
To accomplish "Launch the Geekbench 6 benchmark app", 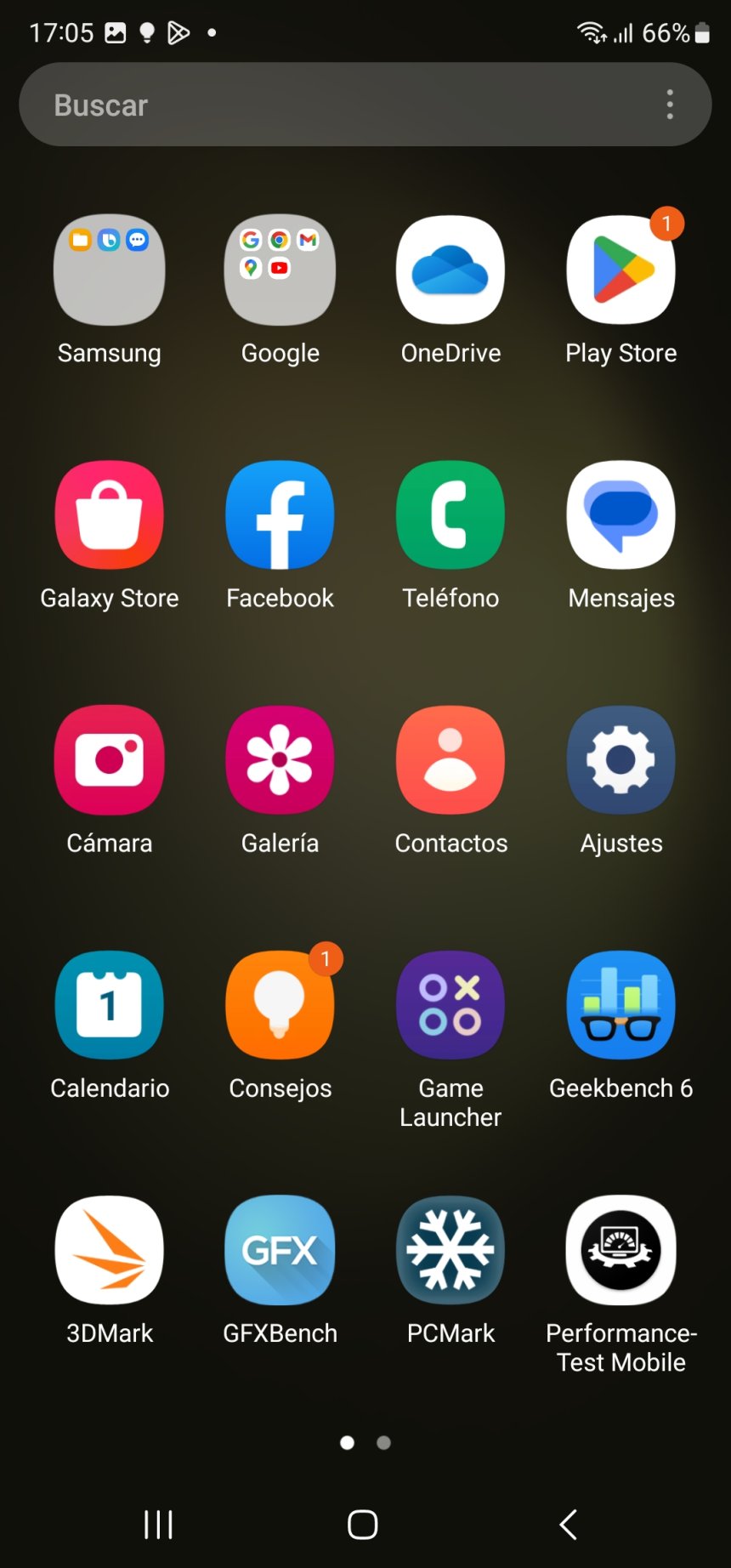I will [620, 1004].
